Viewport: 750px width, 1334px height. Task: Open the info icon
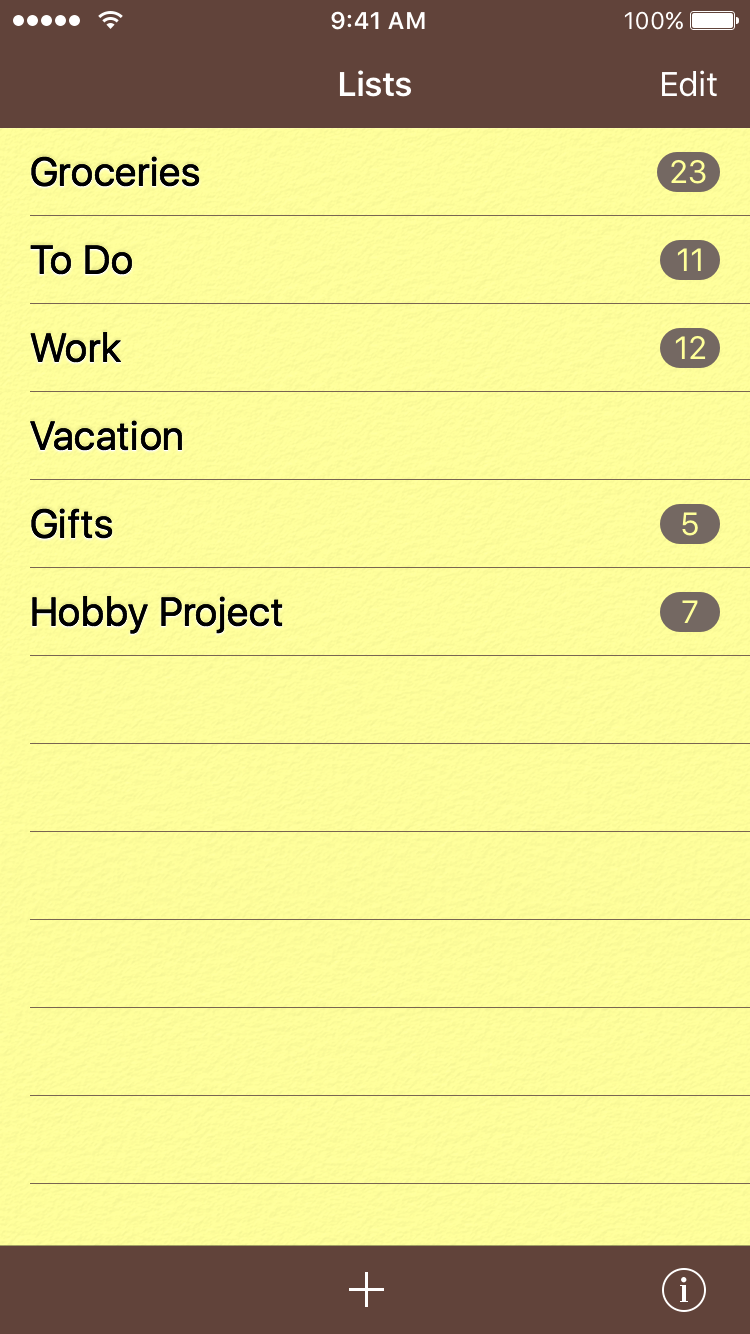[x=684, y=1290]
